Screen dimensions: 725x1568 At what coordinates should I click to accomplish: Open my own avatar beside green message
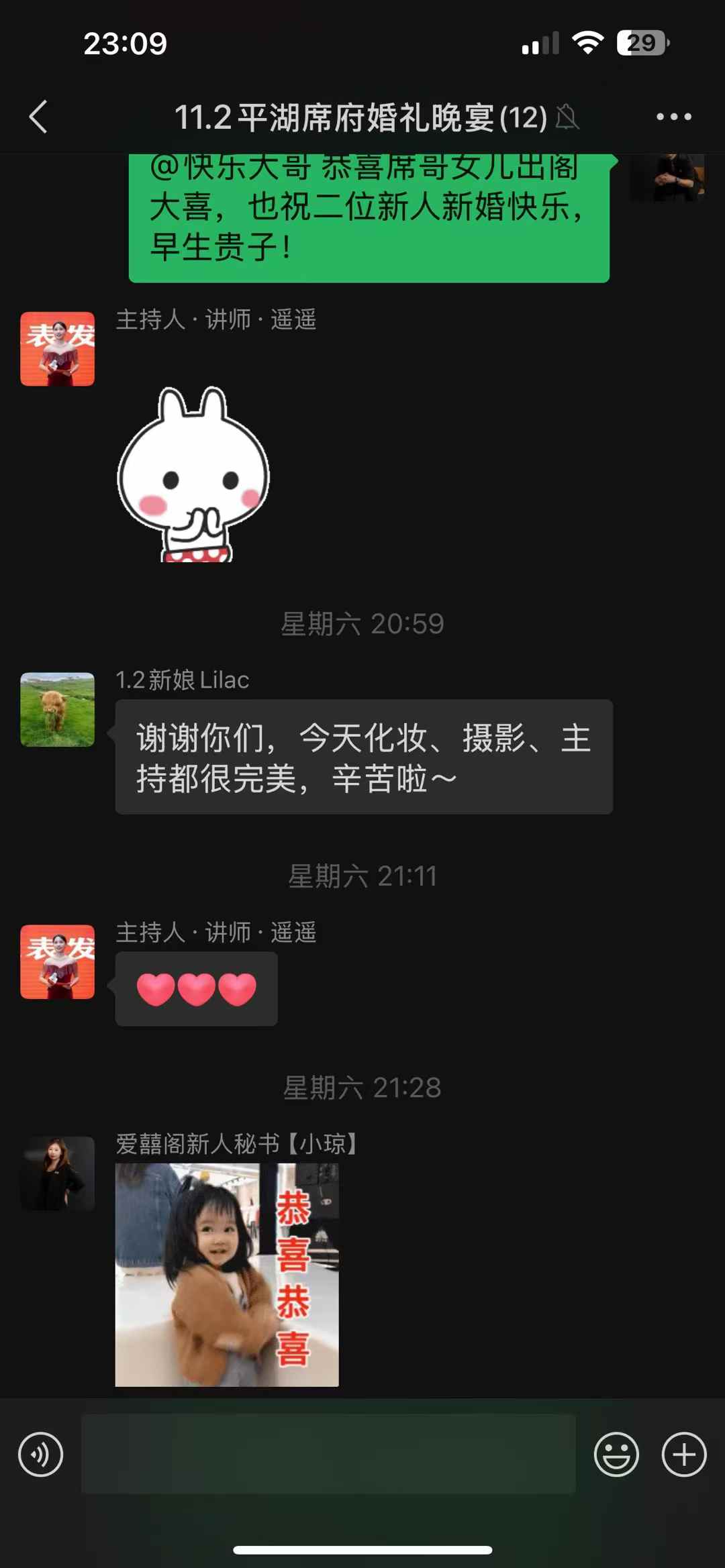pos(667,178)
